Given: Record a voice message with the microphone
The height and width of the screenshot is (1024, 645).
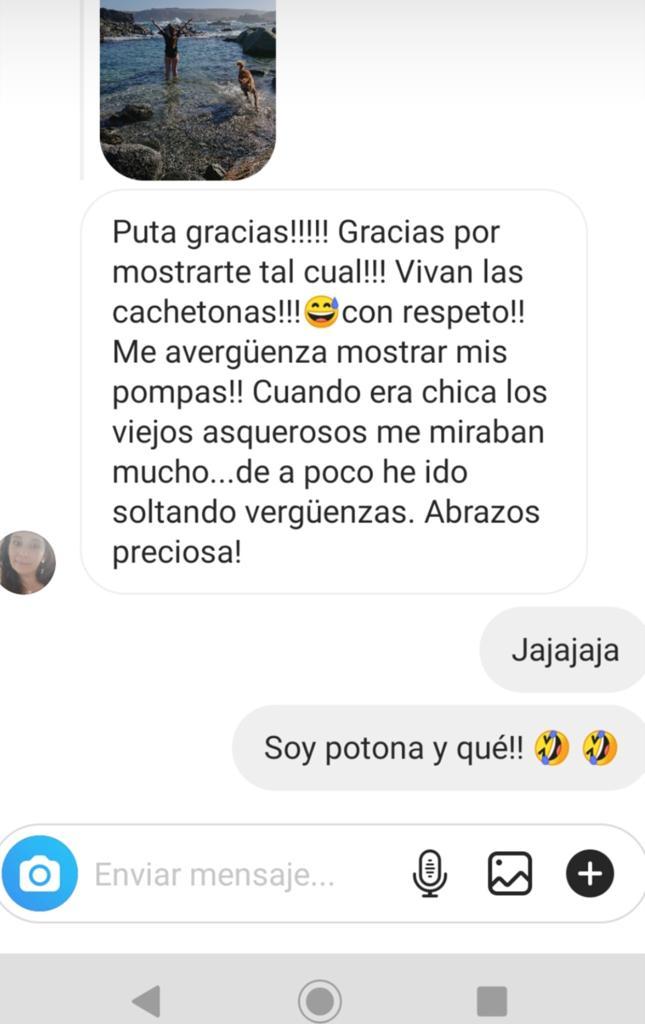Looking at the screenshot, I should click(x=429, y=874).
